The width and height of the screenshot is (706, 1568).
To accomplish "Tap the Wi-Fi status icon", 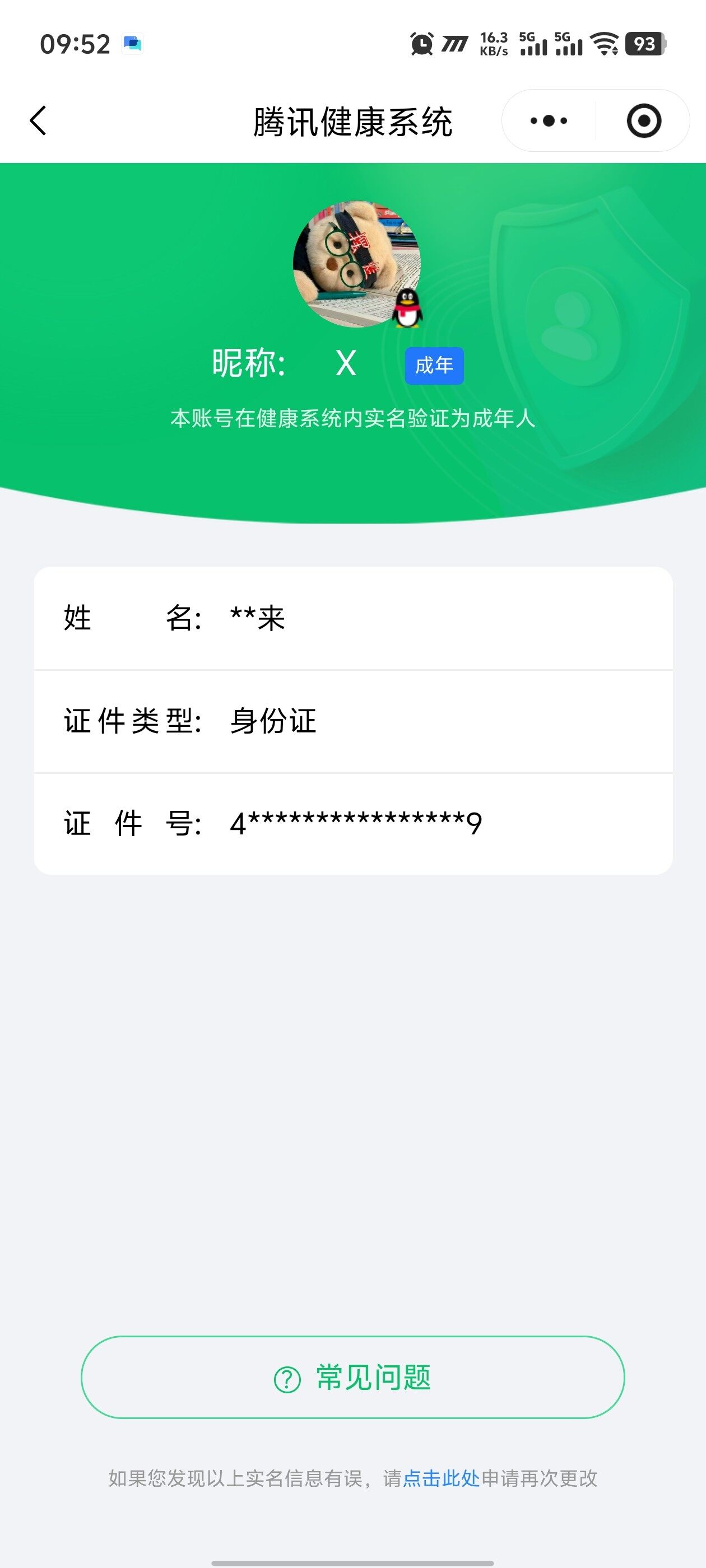I will click(x=603, y=44).
